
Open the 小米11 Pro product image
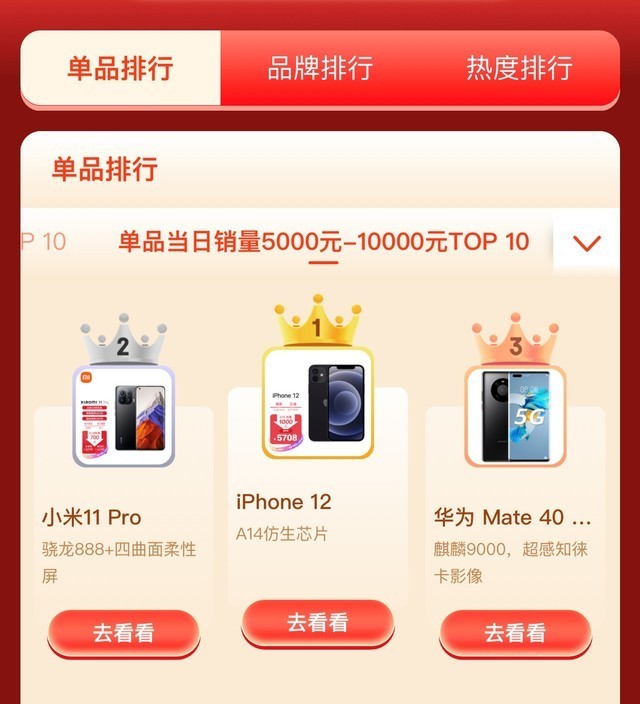(x=123, y=415)
